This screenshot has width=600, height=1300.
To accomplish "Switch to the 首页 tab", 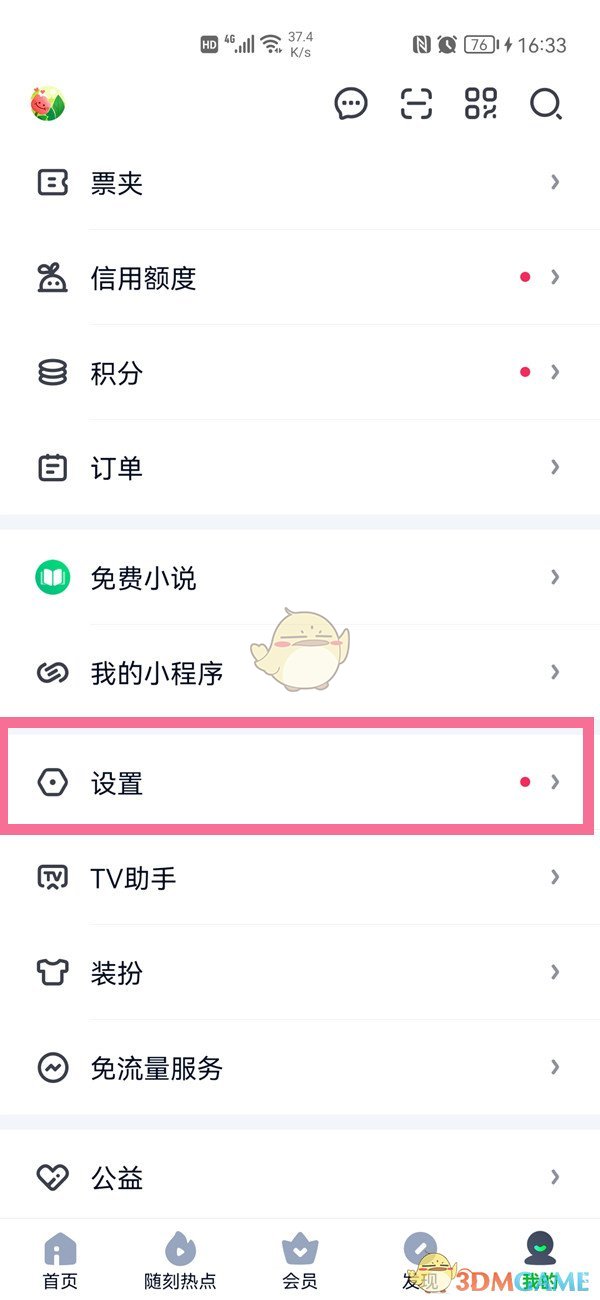I will coord(60,1260).
